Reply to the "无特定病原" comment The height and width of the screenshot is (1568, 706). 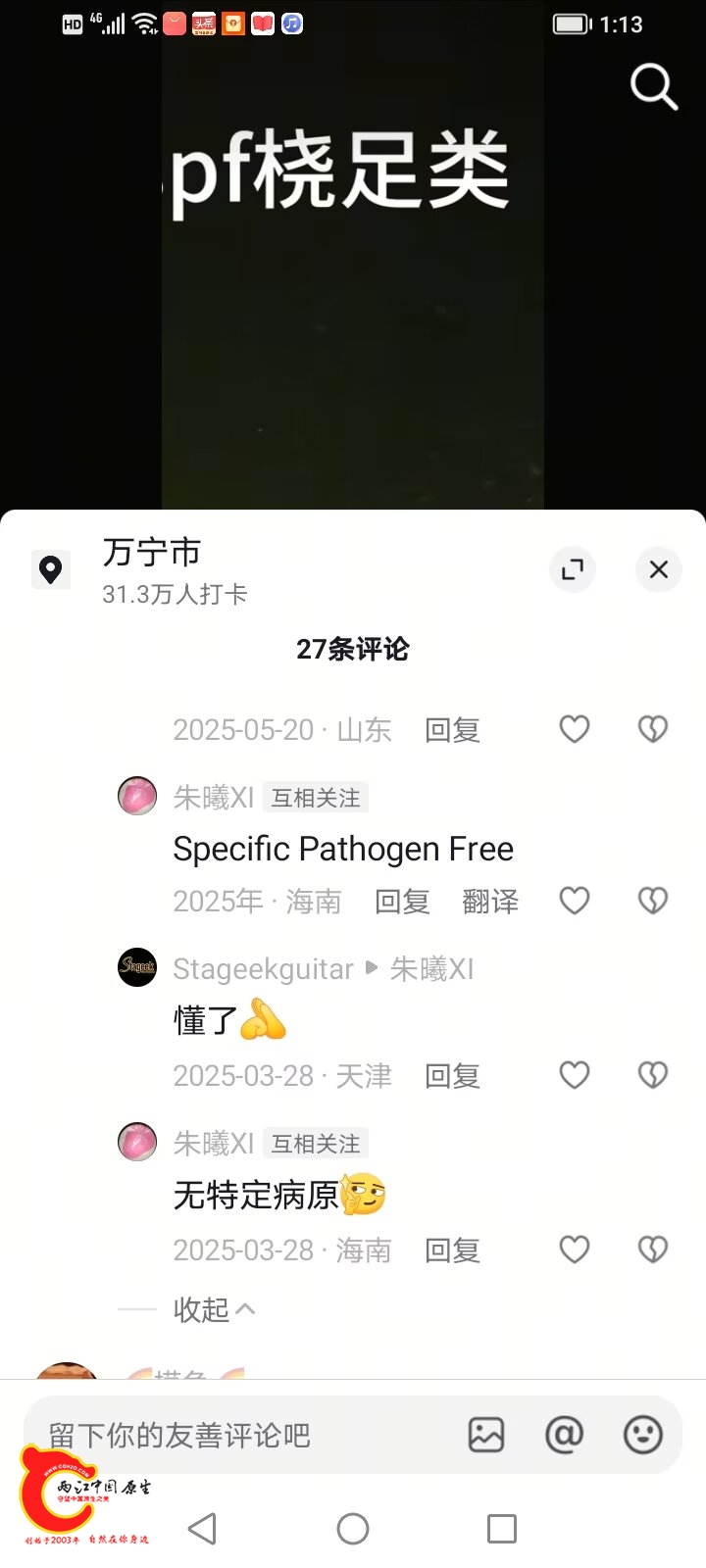(x=452, y=1250)
